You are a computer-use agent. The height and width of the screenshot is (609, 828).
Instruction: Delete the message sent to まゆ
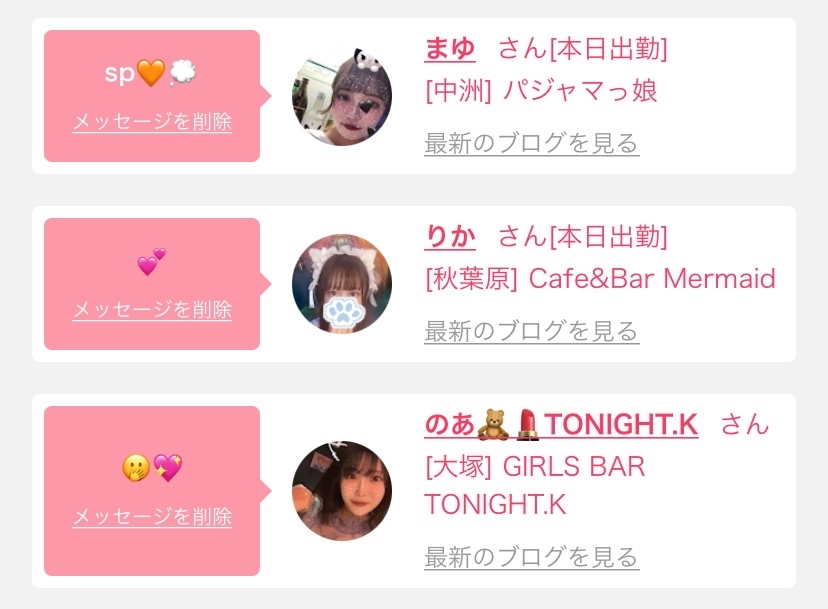coord(152,122)
